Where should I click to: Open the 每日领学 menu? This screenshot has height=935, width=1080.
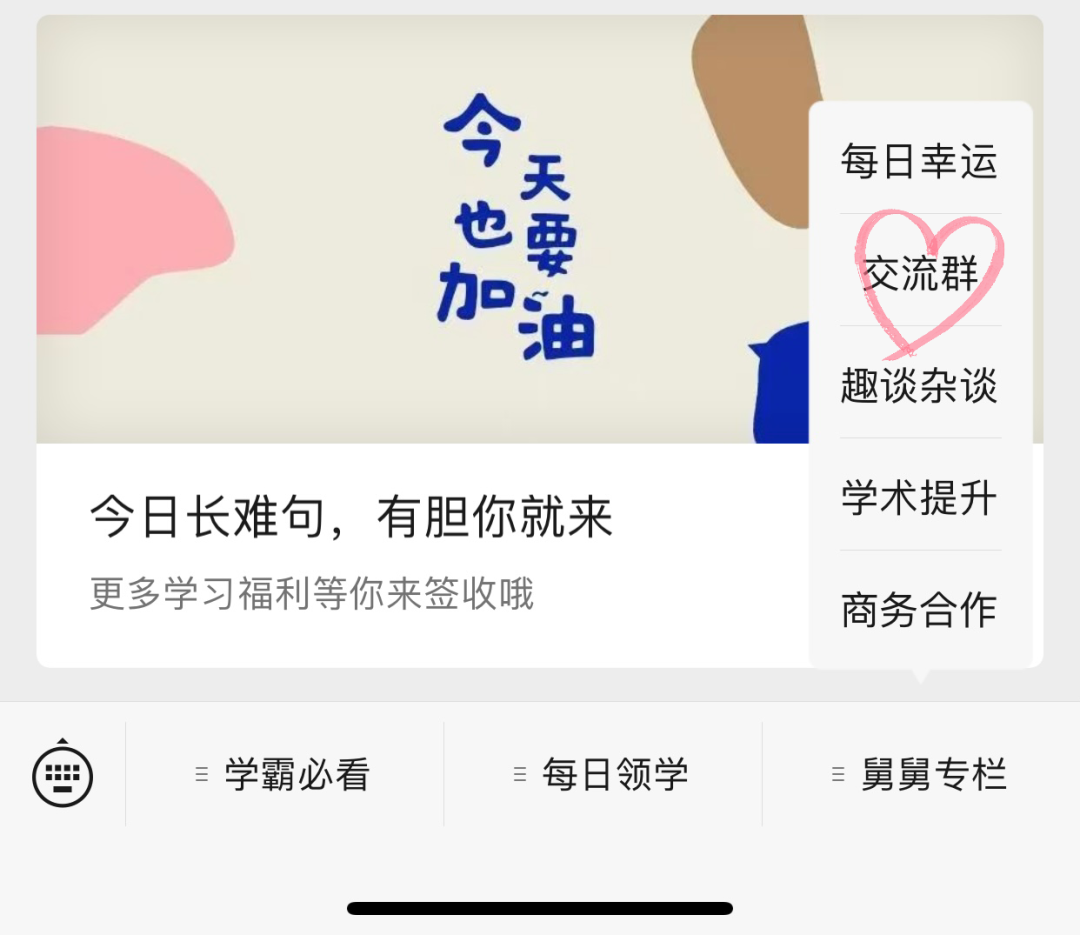coord(603,775)
